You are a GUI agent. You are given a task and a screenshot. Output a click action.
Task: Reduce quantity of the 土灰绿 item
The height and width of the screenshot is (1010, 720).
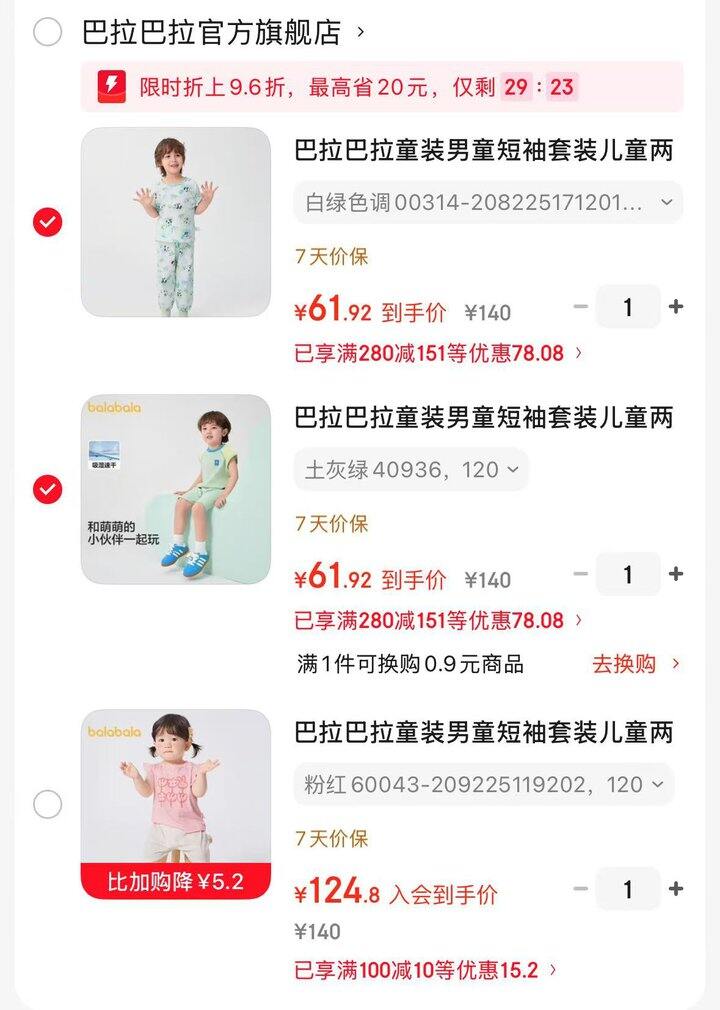581,574
